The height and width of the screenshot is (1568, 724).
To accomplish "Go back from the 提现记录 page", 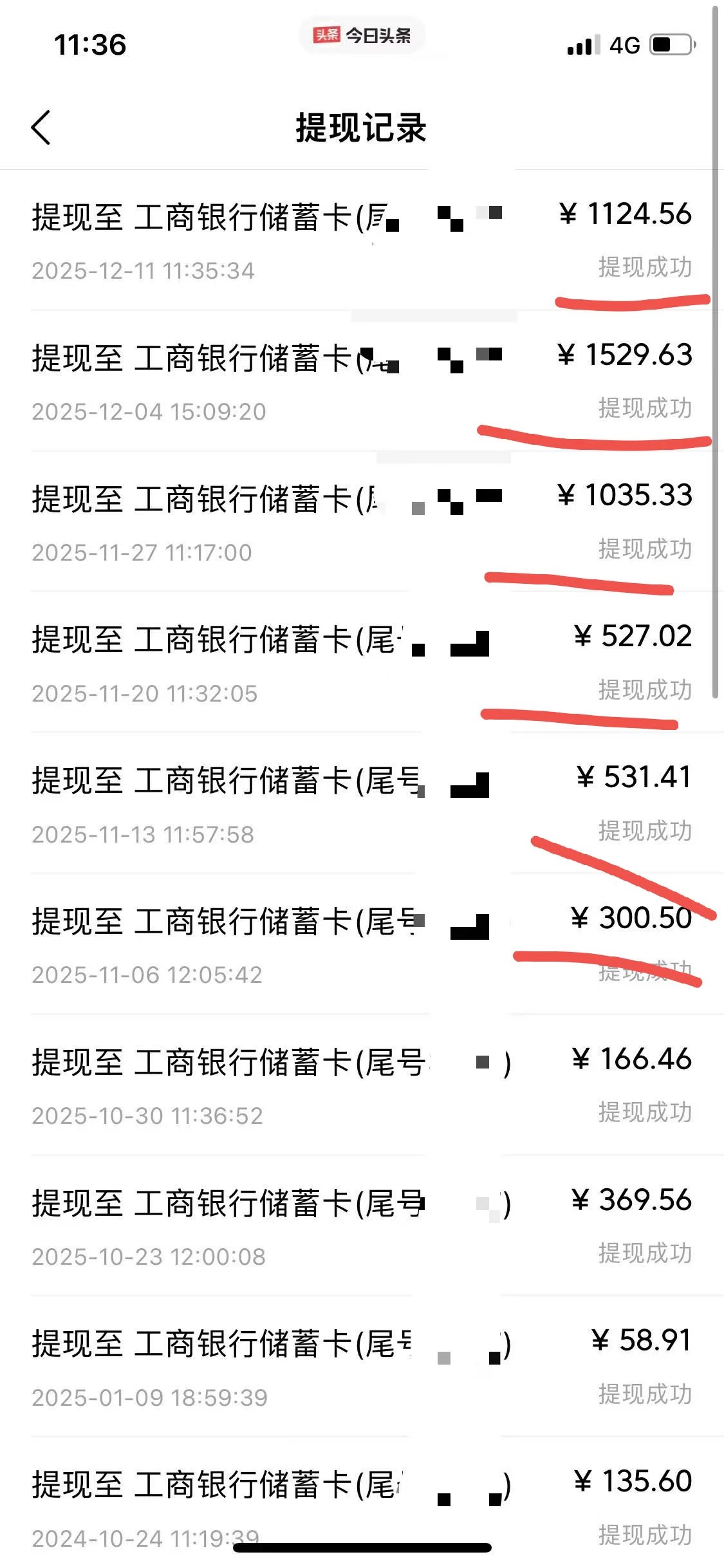I will 41,127.
